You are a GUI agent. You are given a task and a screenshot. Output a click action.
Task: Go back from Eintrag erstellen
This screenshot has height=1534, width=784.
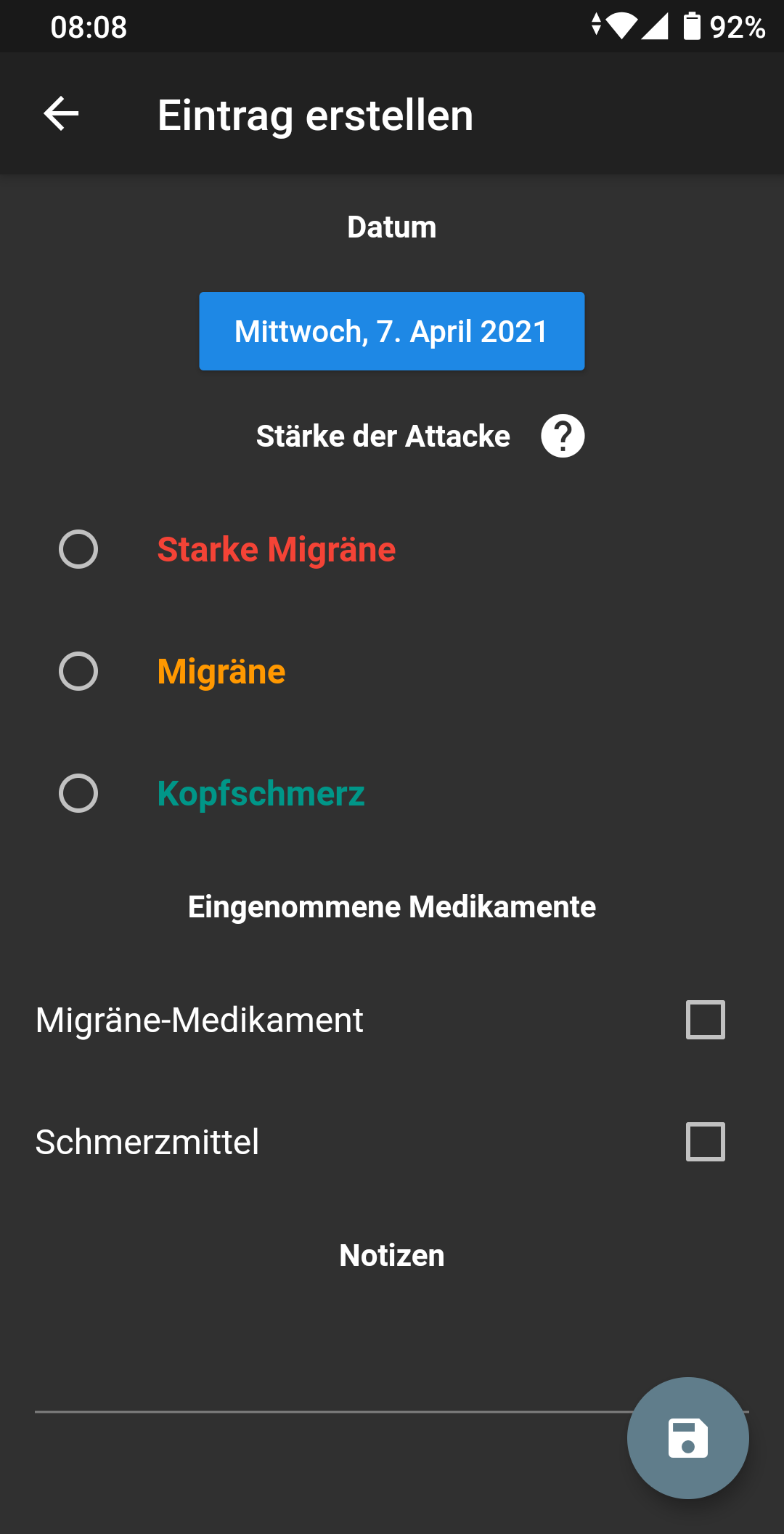(61, 114)
